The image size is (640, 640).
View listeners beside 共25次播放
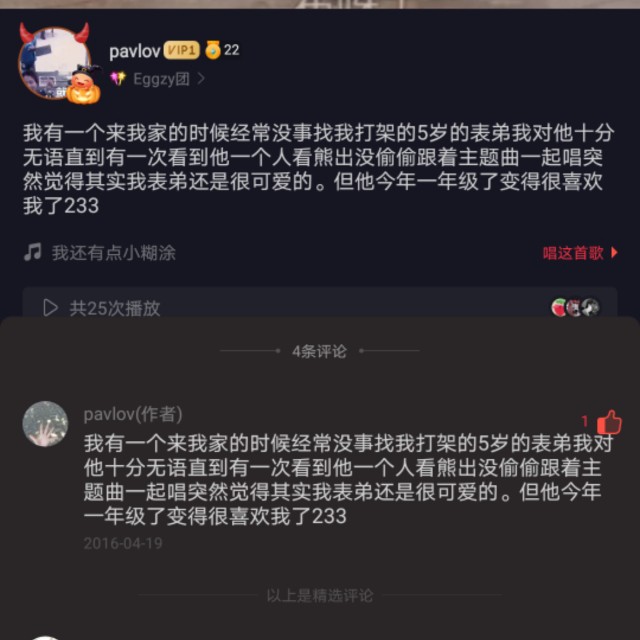tap(576, 308)
